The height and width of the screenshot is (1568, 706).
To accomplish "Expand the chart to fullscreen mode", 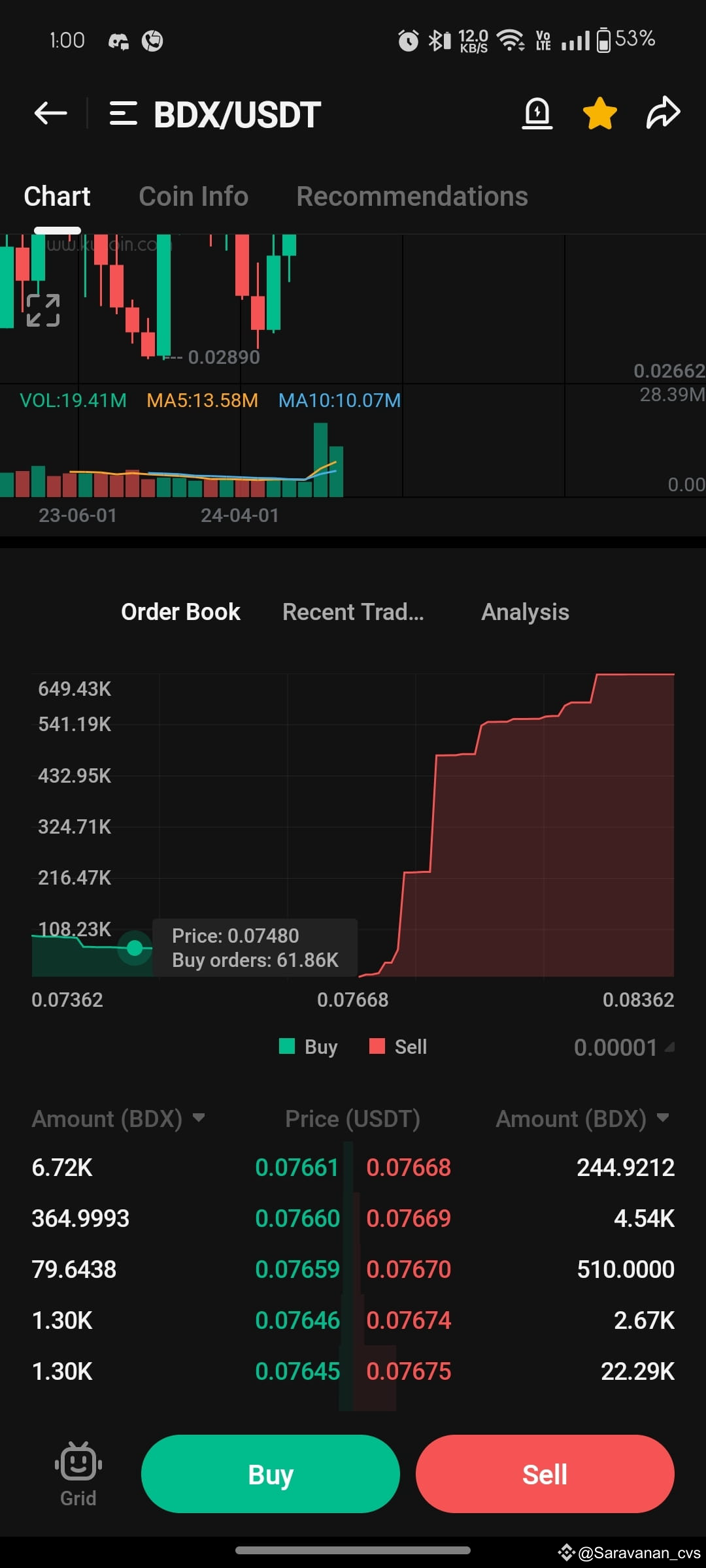I will pos(42,312).
